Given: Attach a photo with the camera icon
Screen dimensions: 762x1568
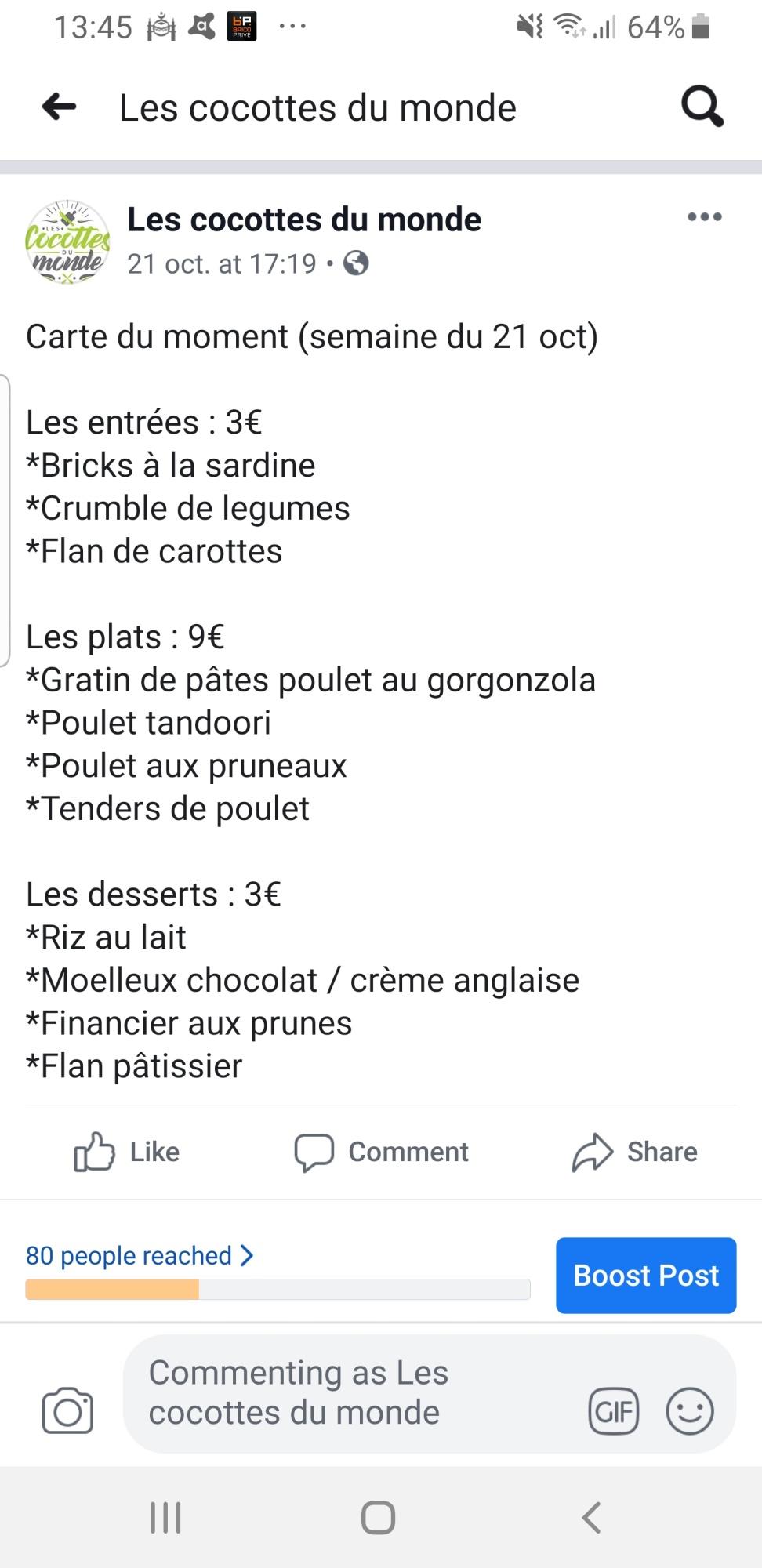Looking at the screenshot, I should tap(67, 1410).
